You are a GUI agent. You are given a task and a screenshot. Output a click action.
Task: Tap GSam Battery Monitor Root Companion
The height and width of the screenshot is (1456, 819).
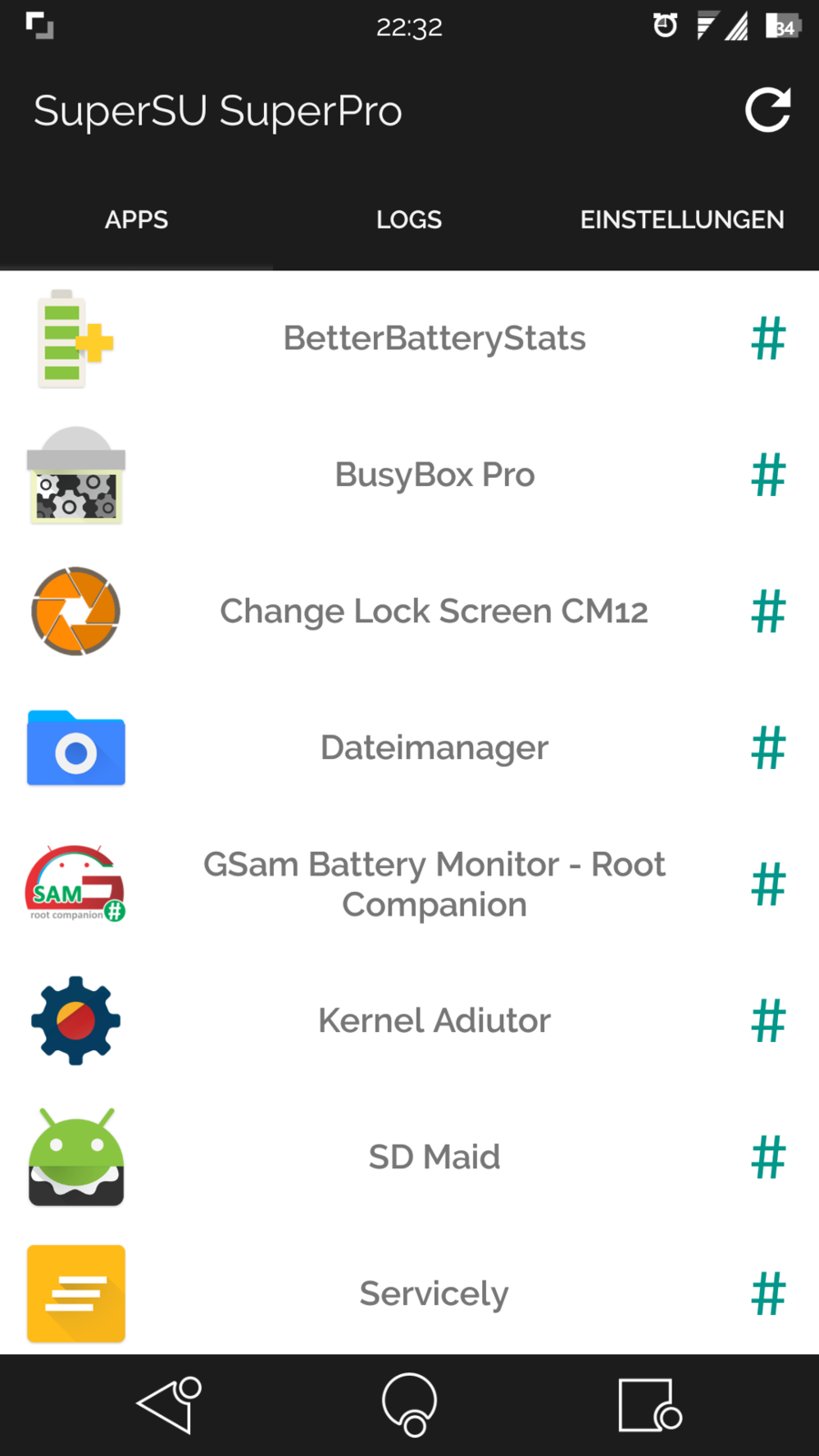coord(434,885)
